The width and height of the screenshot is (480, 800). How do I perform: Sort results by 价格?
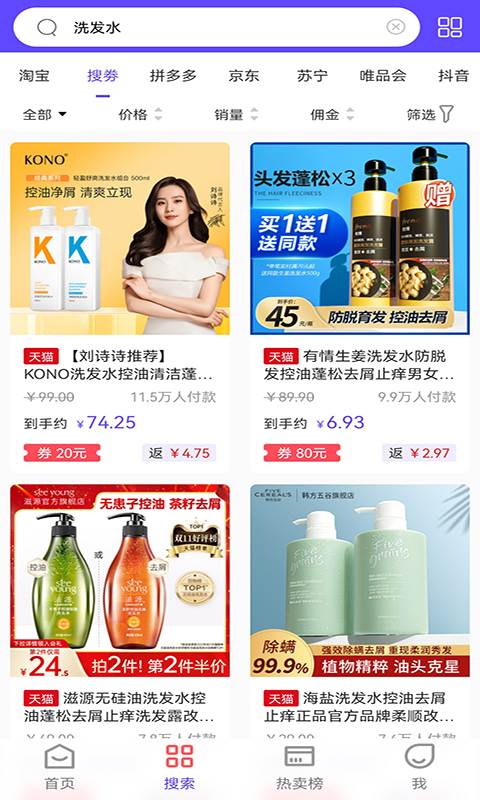[x=140, y=114]
